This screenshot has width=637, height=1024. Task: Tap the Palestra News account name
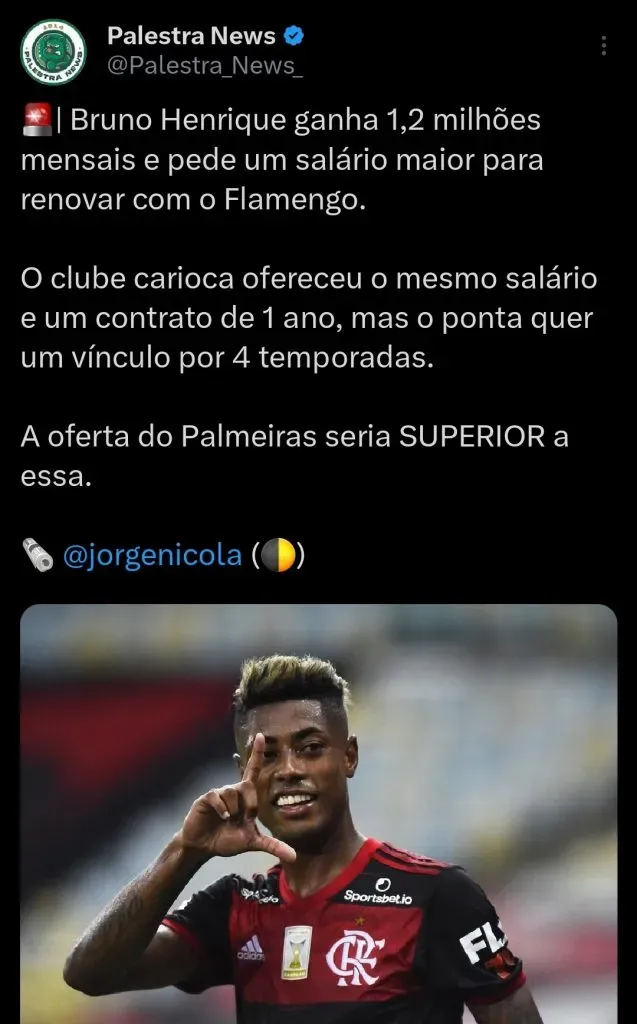pyautogui.click(x=191, y=36)
